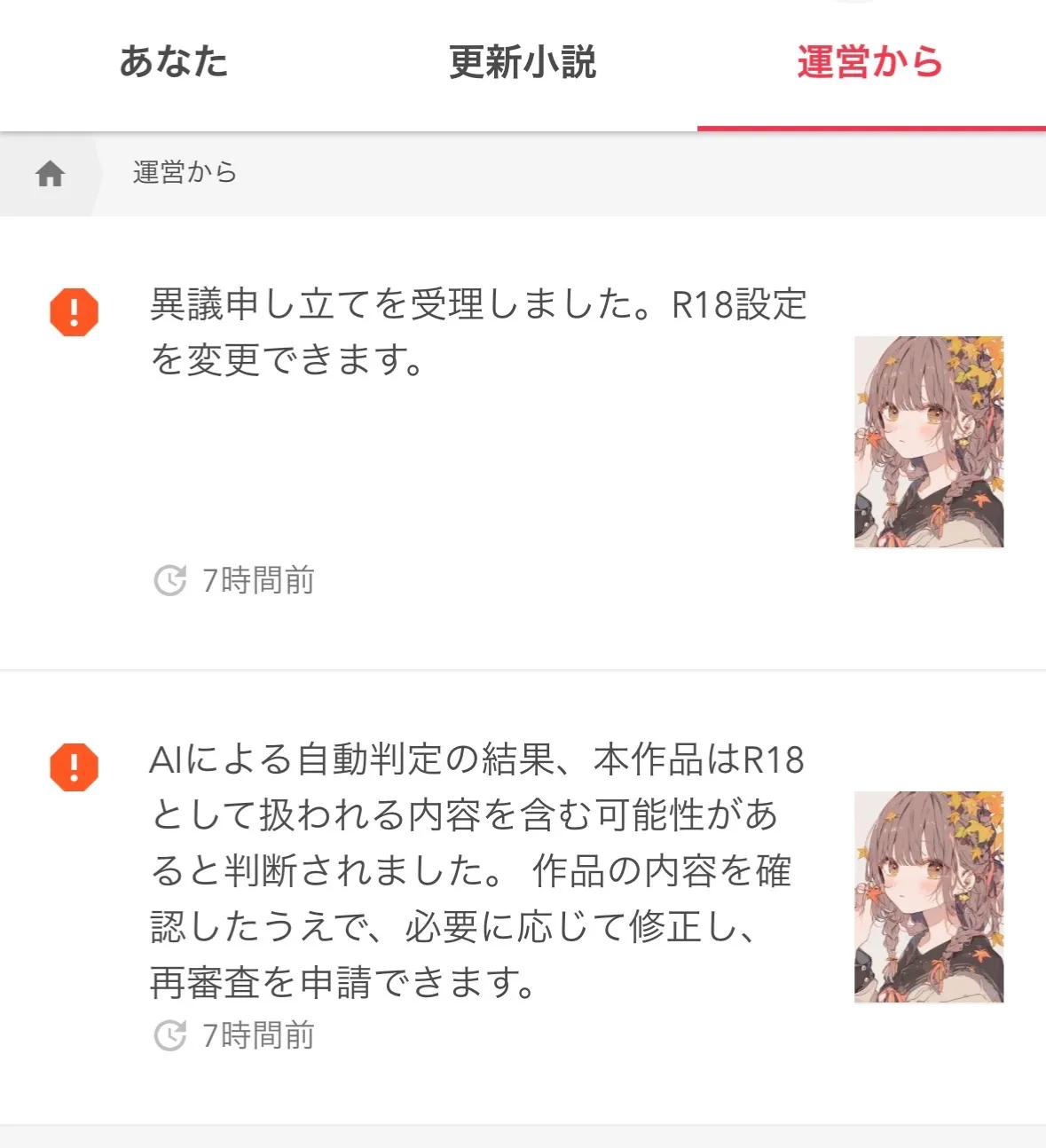
Task: Select the 運営から tab
Action: (869, 63)
